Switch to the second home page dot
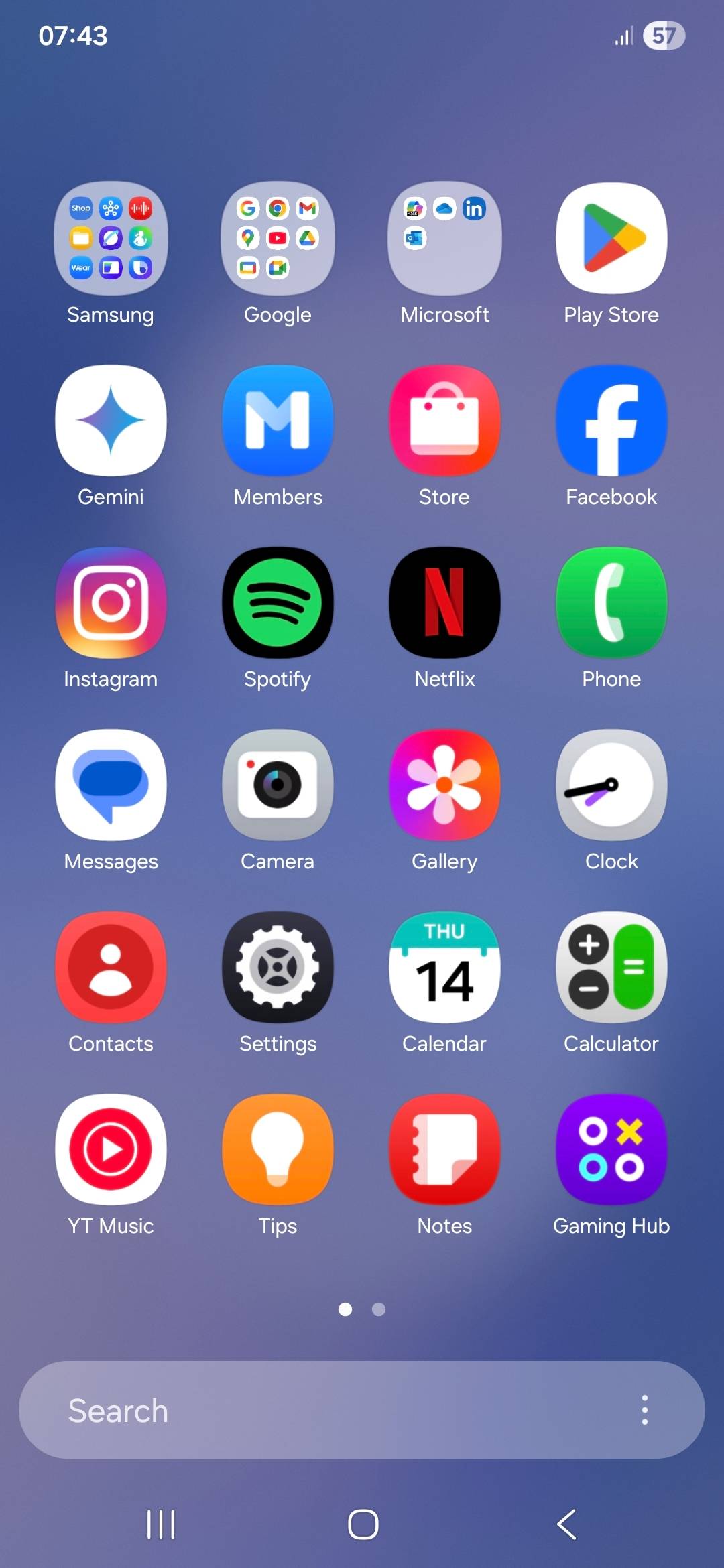 click(379, 1310)
